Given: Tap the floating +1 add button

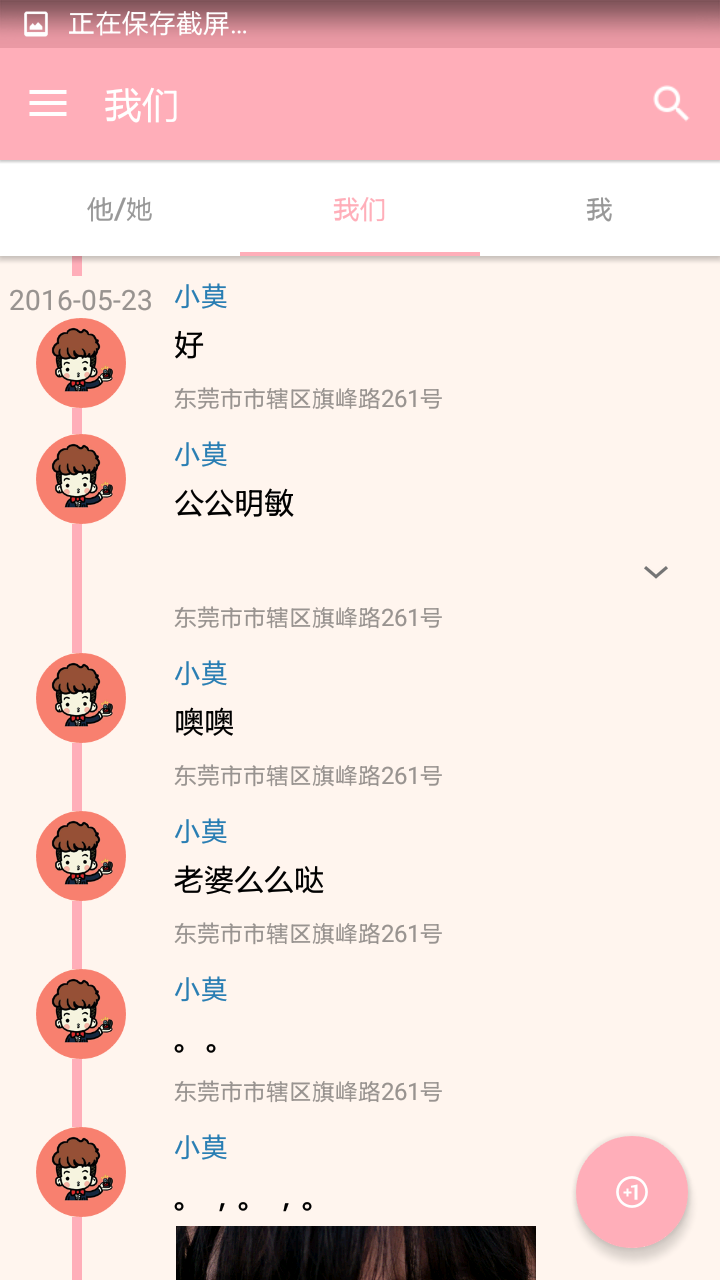Looking at the screenshot, I should point(632,1192).
